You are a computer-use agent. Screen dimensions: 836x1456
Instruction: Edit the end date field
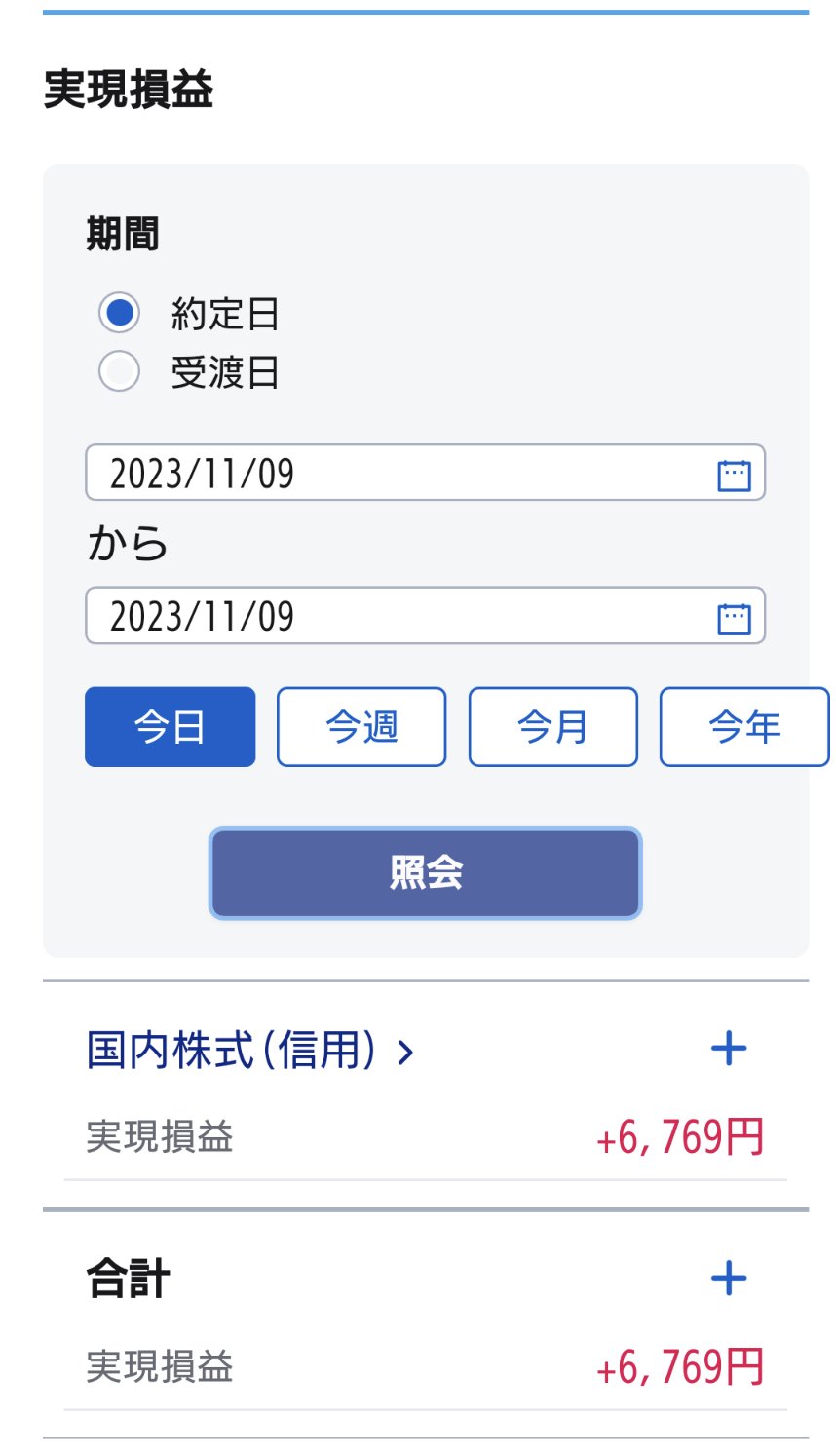click(390, 616)
